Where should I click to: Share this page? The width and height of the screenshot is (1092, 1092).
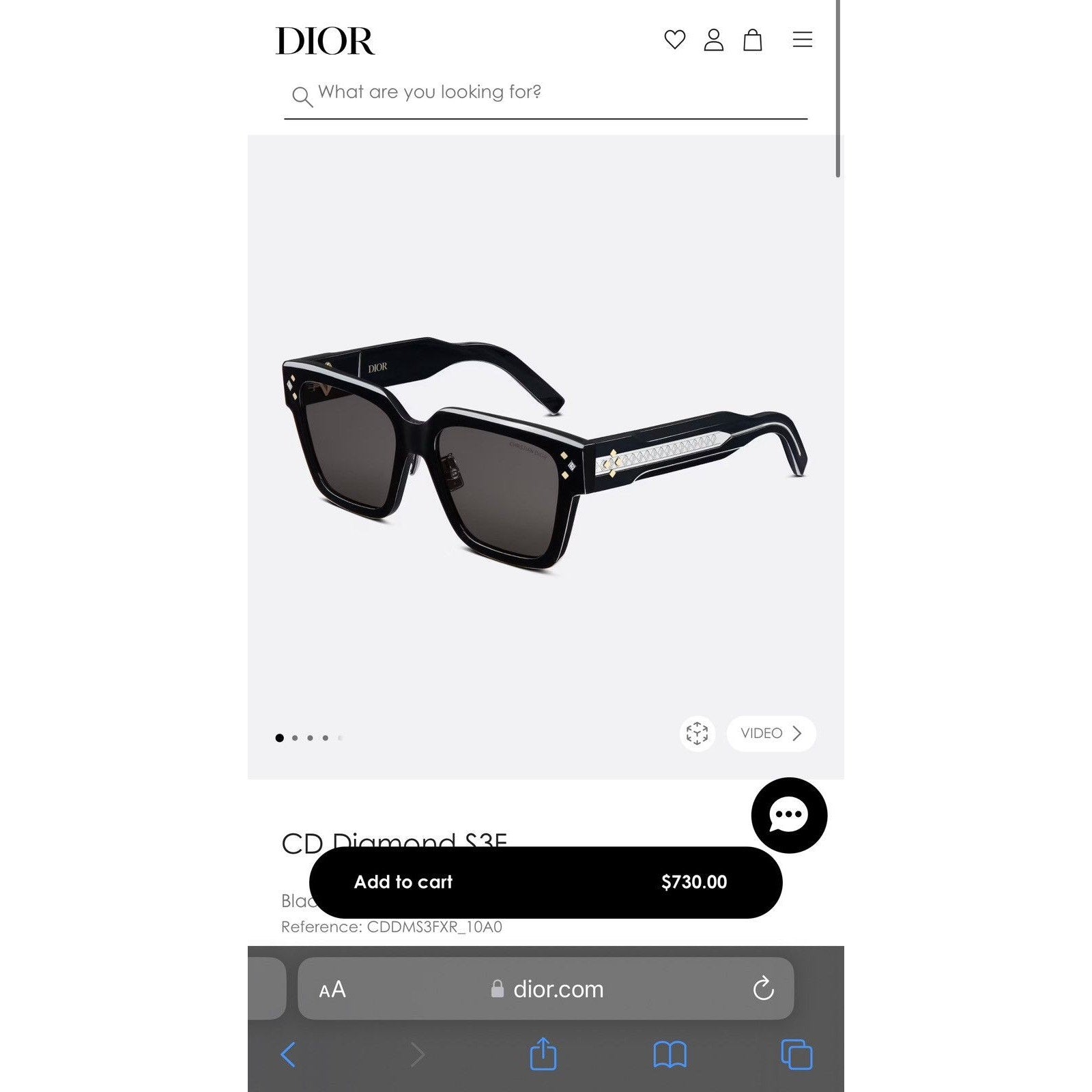click(x=543, y=1054)
